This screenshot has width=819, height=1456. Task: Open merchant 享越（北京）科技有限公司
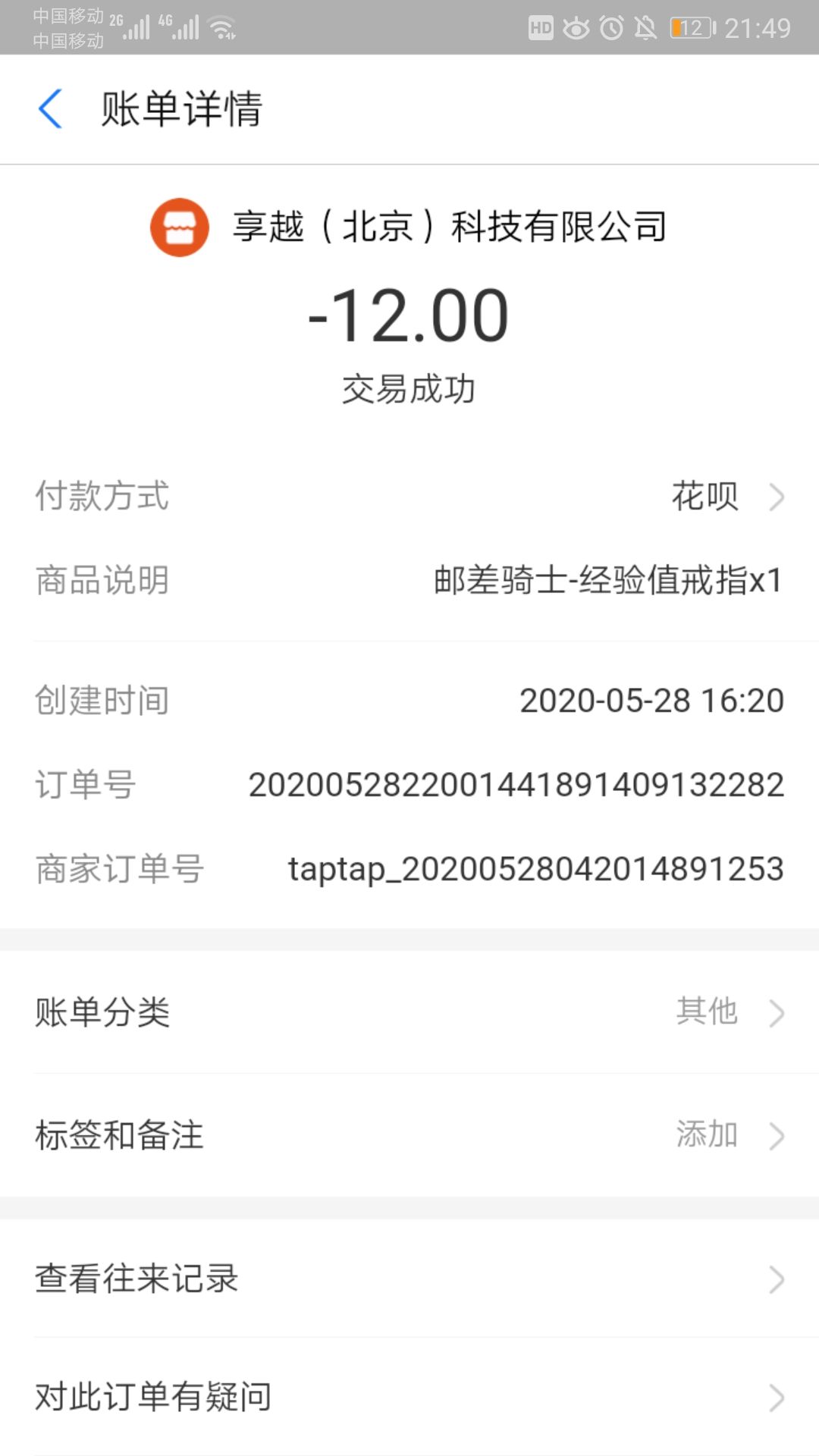click(409, 227)
